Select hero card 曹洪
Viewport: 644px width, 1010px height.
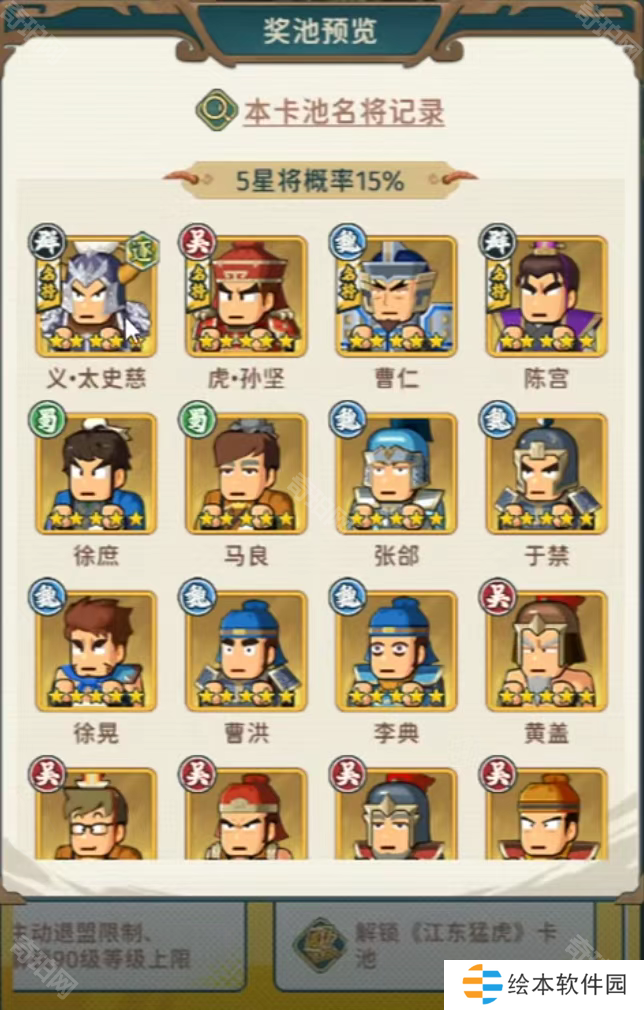(246, 651)
